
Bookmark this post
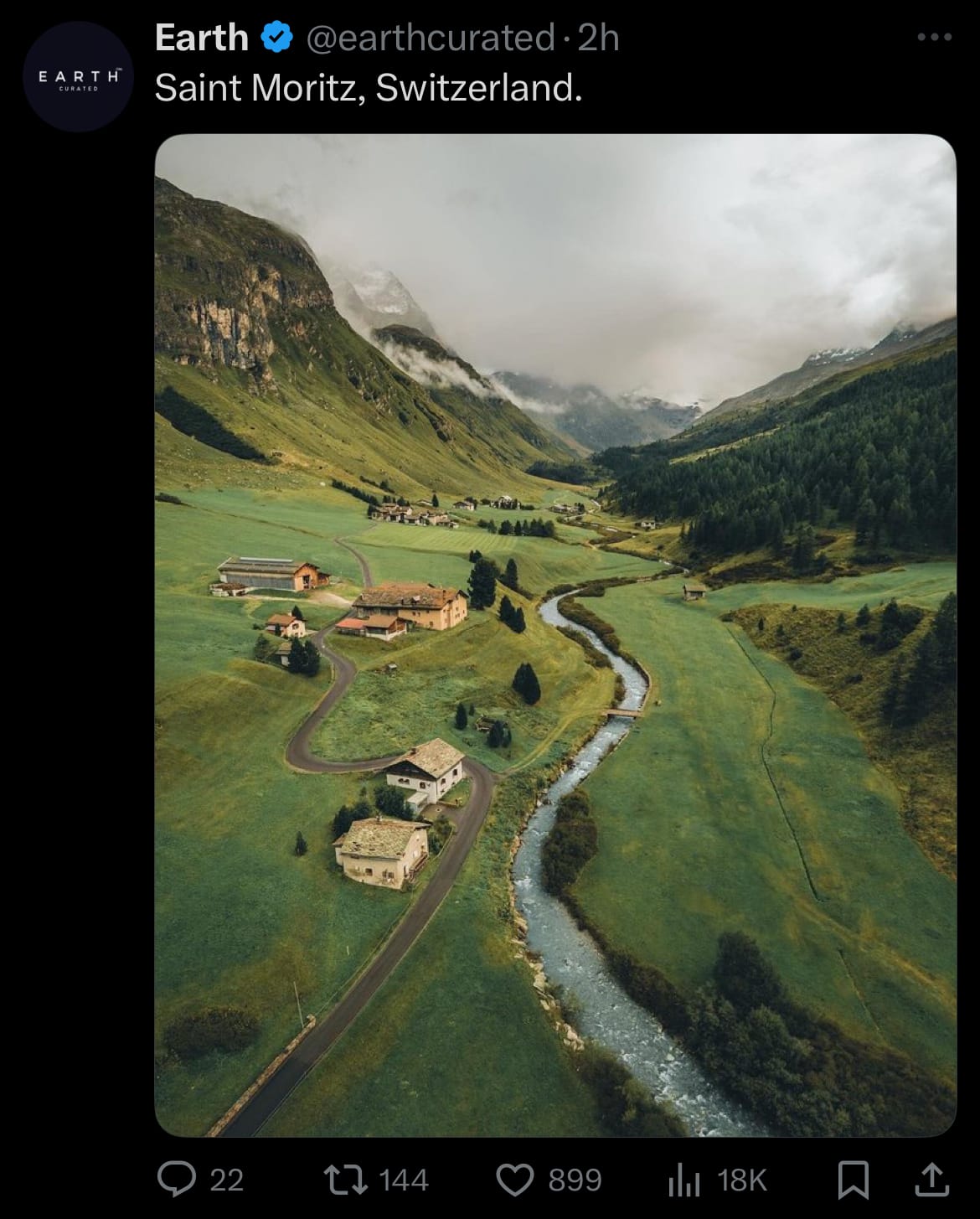854,1180
